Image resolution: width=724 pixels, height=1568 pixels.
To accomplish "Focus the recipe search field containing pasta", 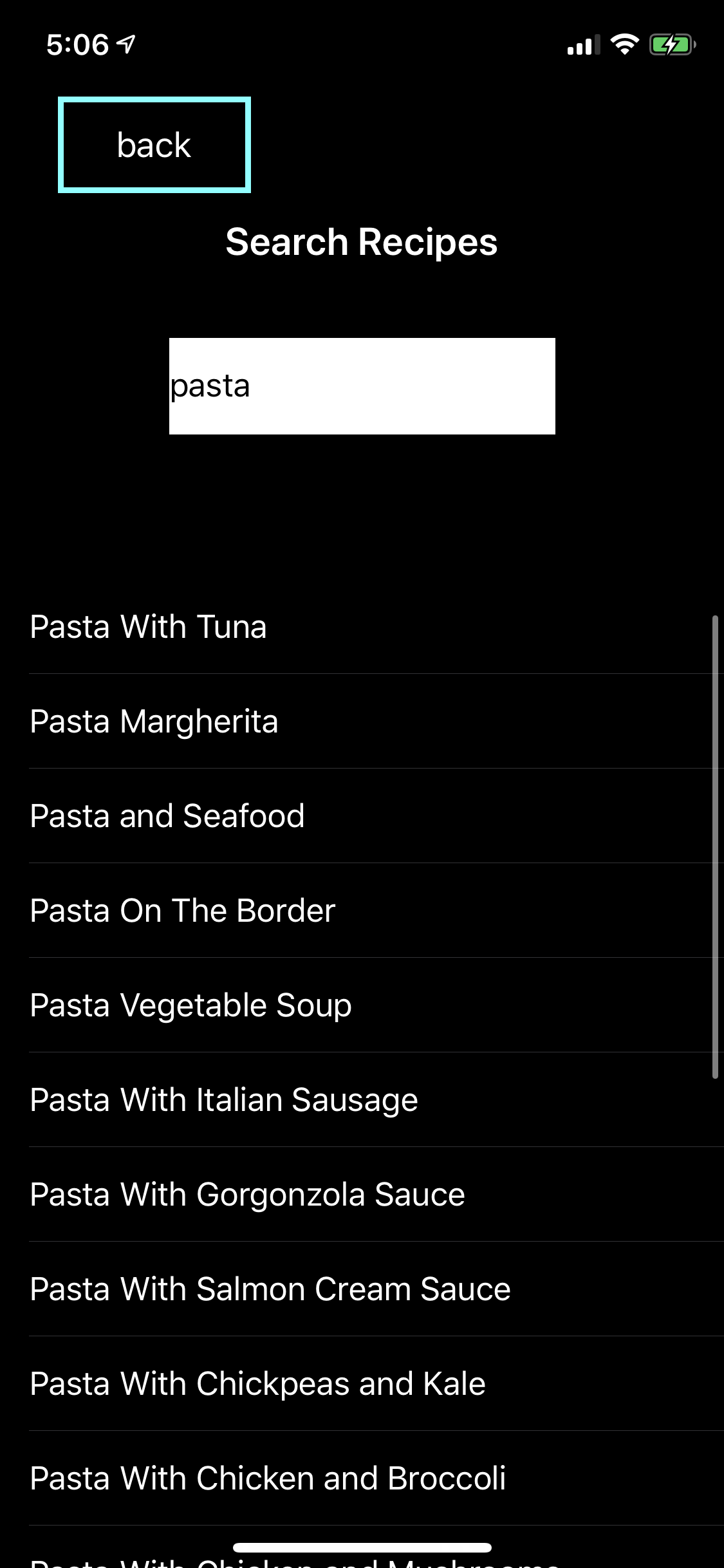I will (362, 386).
